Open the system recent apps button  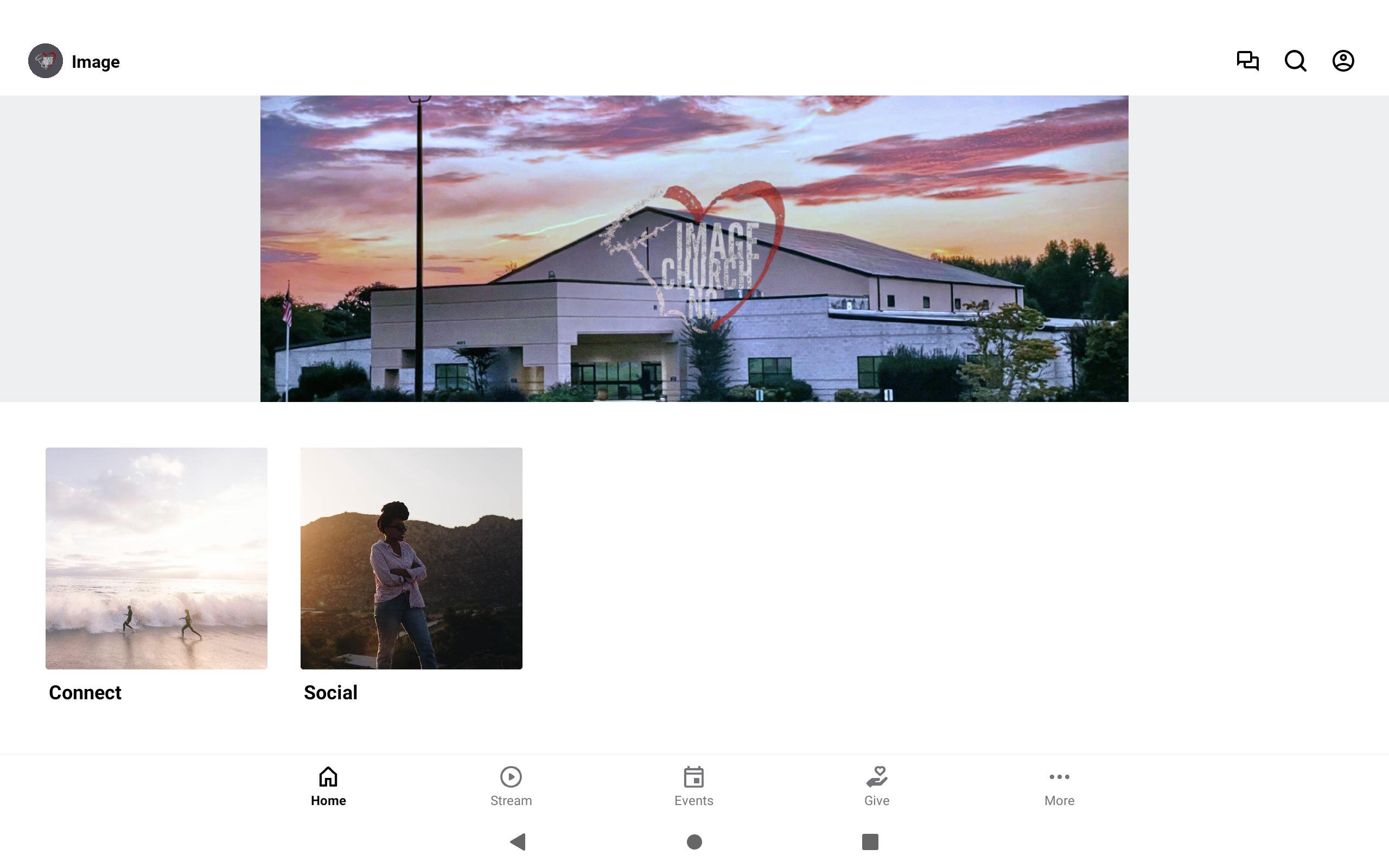(x=870, y=841)
